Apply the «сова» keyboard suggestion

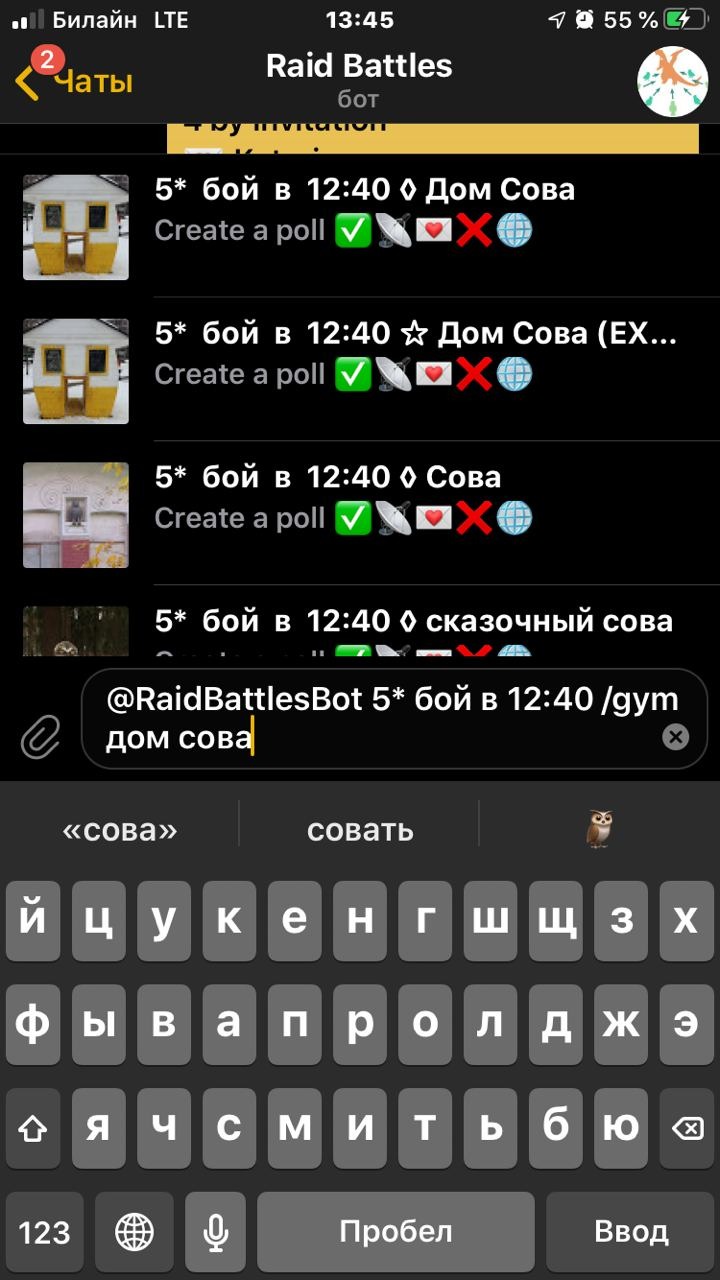click(120, 830)
